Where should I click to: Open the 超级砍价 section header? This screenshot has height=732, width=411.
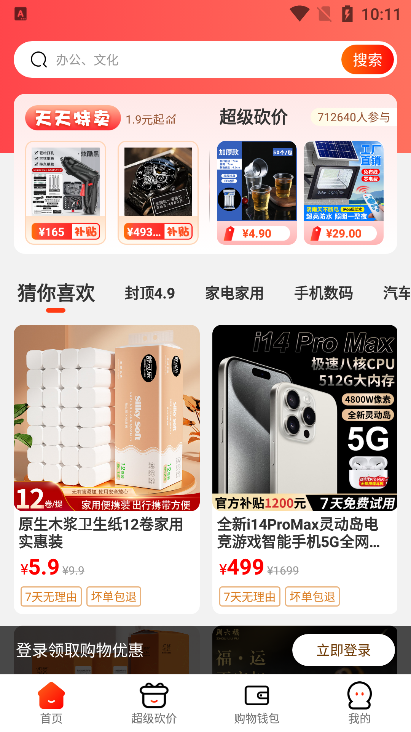(x=254, y=117)
